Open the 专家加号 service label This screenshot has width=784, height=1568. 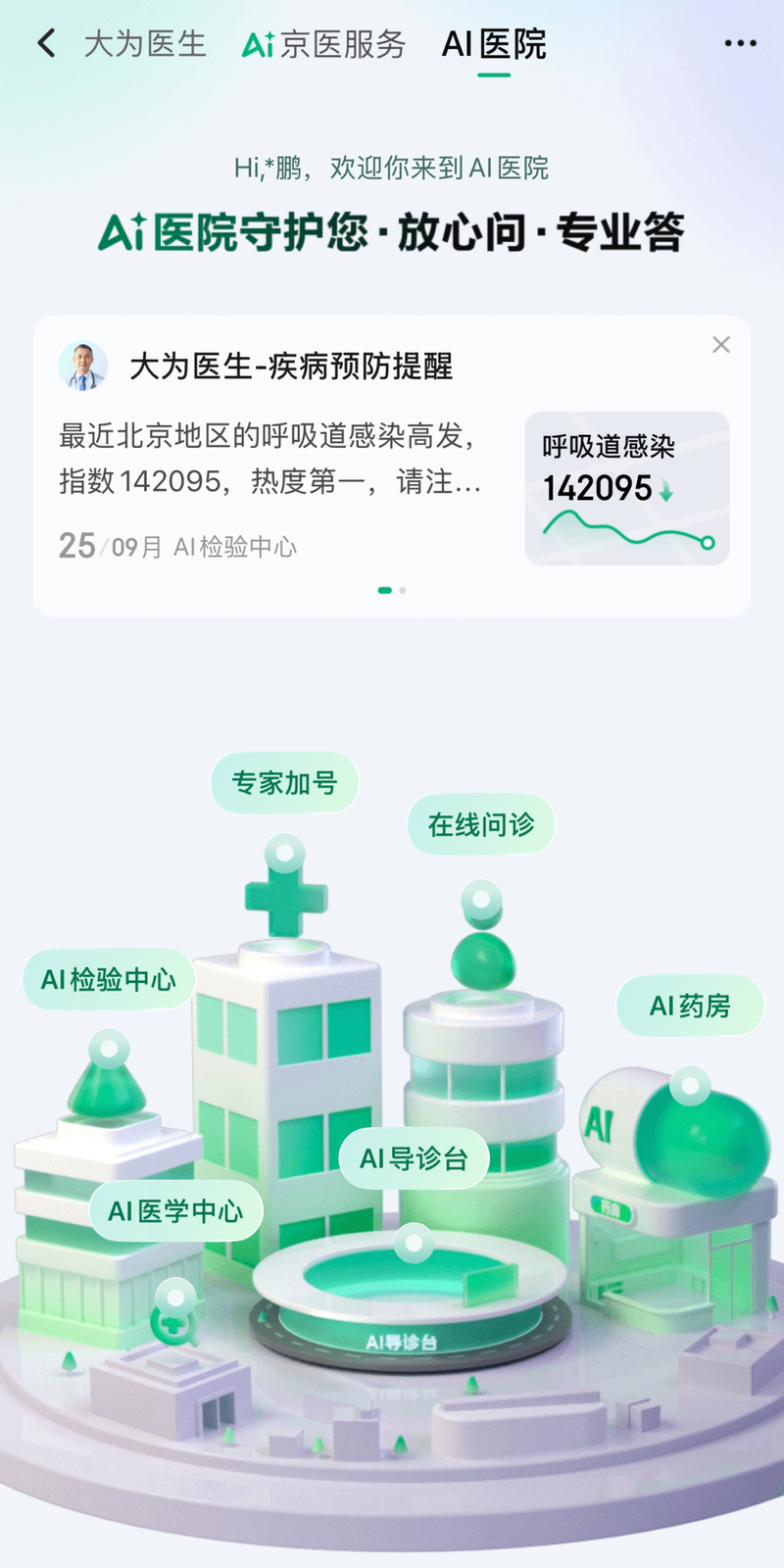click(284, 782)
